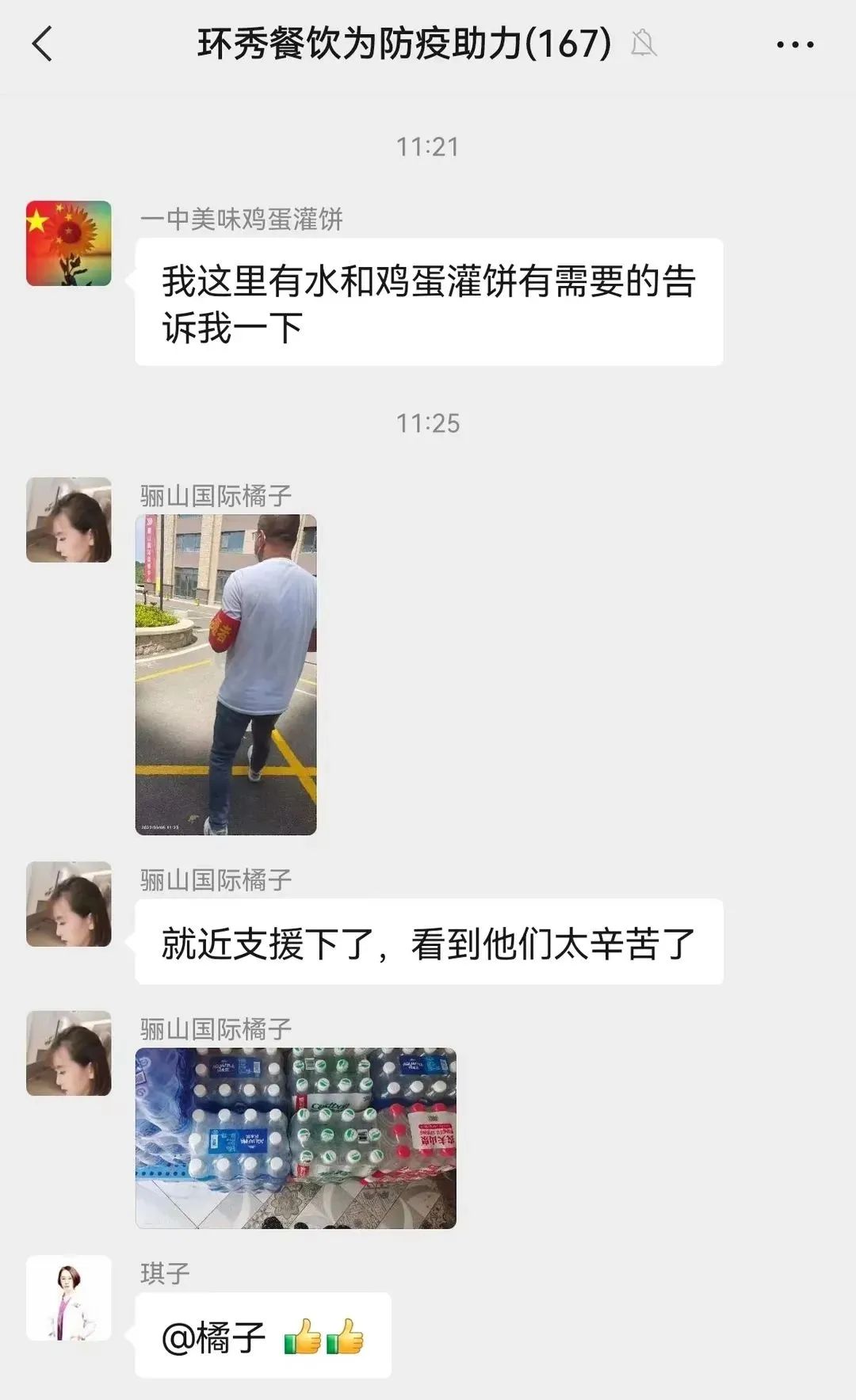Tap 琪子's avatar to view profile

69,1298
